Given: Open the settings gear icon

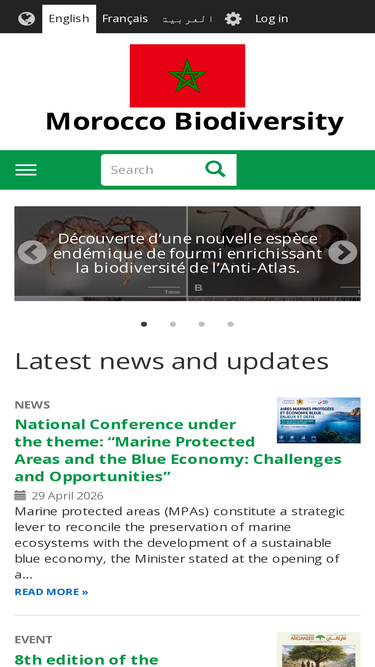Looking at the screenshot, I should tap(233, 19).
